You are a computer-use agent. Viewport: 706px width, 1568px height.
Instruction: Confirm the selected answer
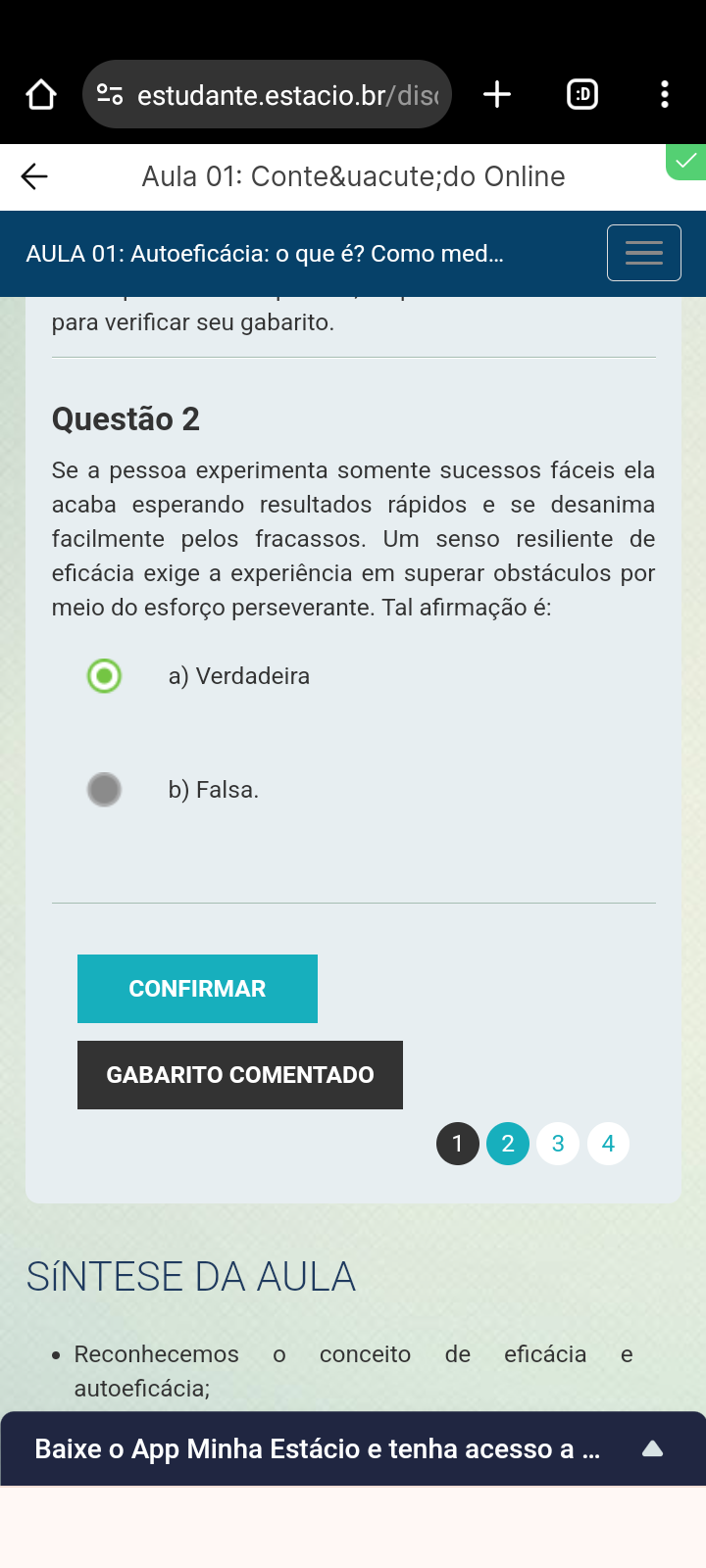coord(197,989)
